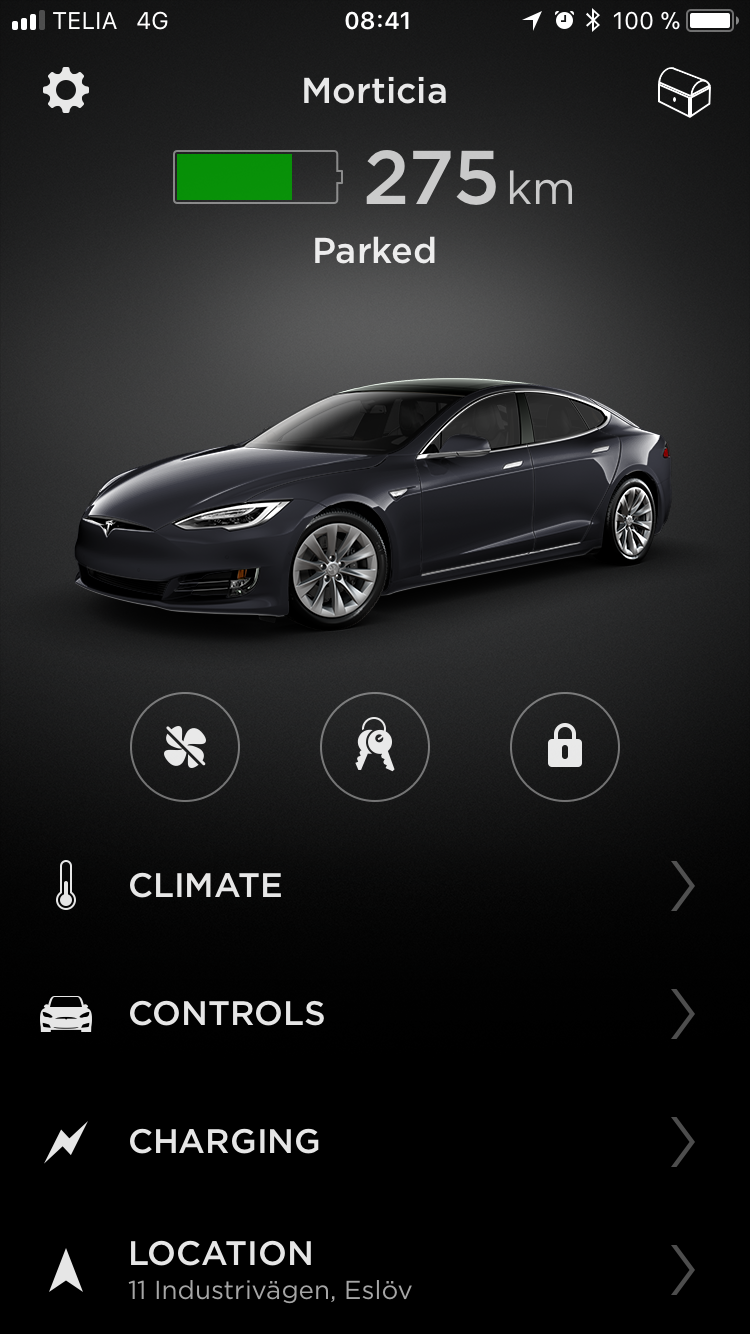Open Location at 11 Industrivägen
The width and height of the screenshot is (750, 1334).
click(x=375, y=1270)
